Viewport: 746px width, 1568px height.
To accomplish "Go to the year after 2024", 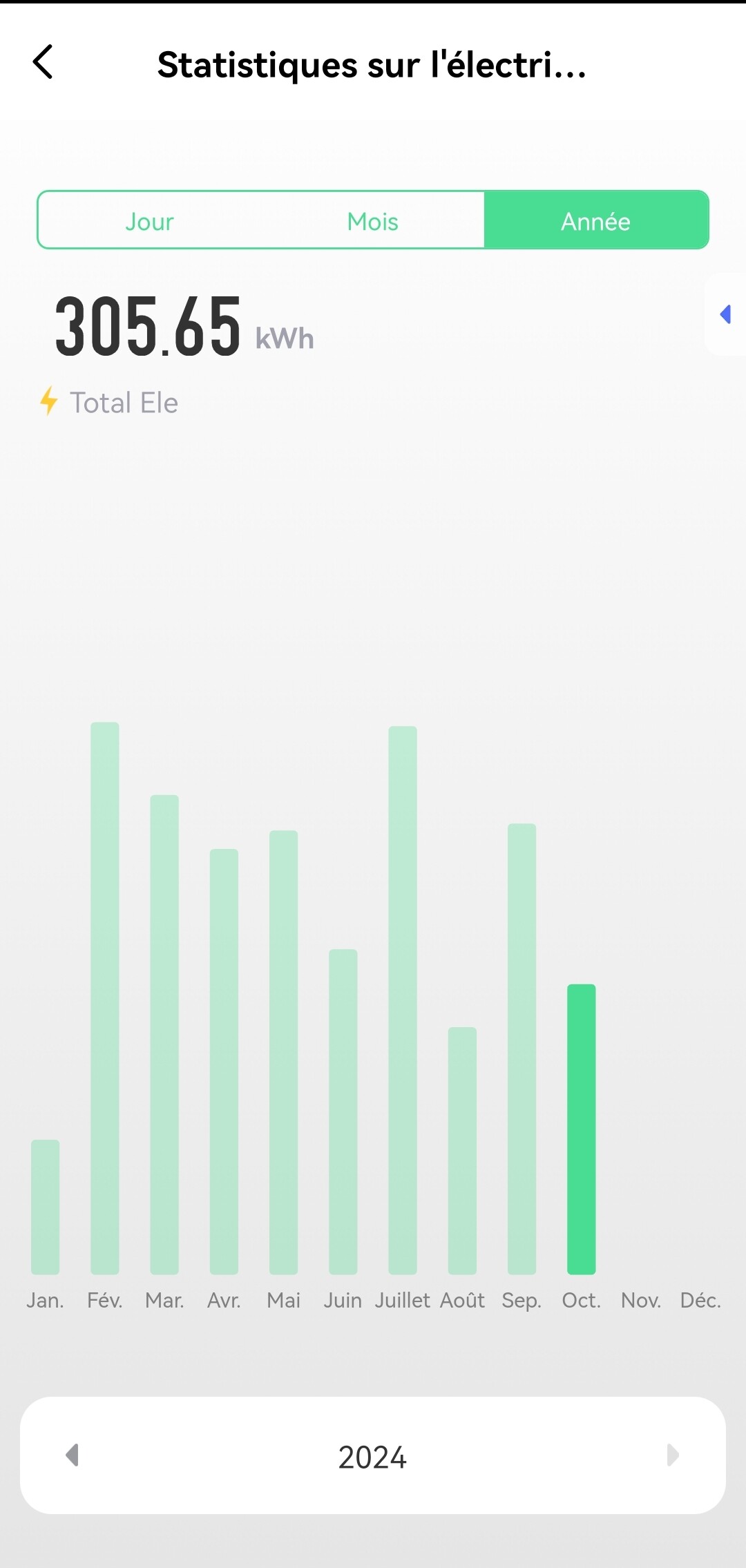I will click(x=672, y=1455).
